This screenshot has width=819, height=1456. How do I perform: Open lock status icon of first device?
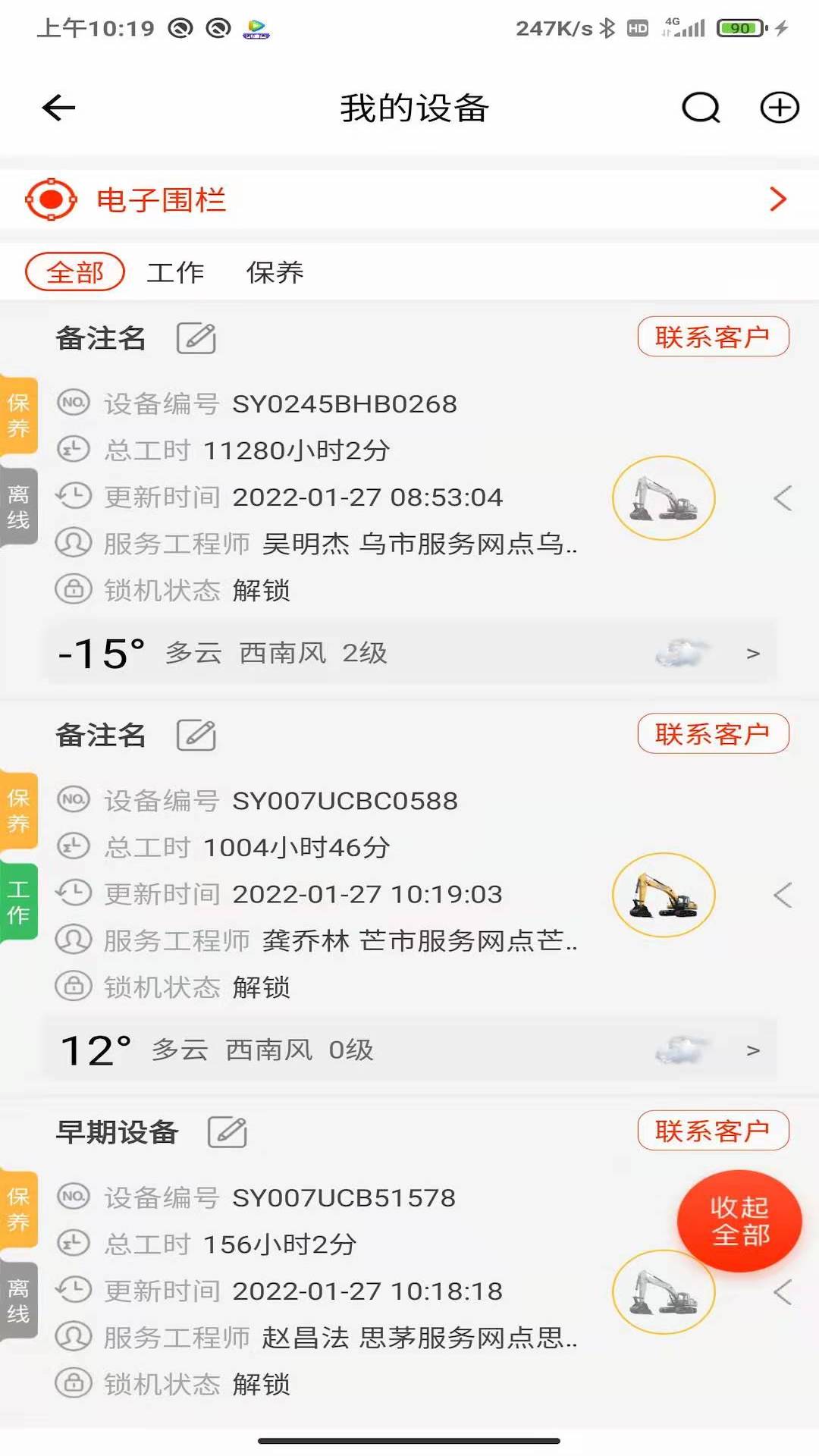point(74,590)
